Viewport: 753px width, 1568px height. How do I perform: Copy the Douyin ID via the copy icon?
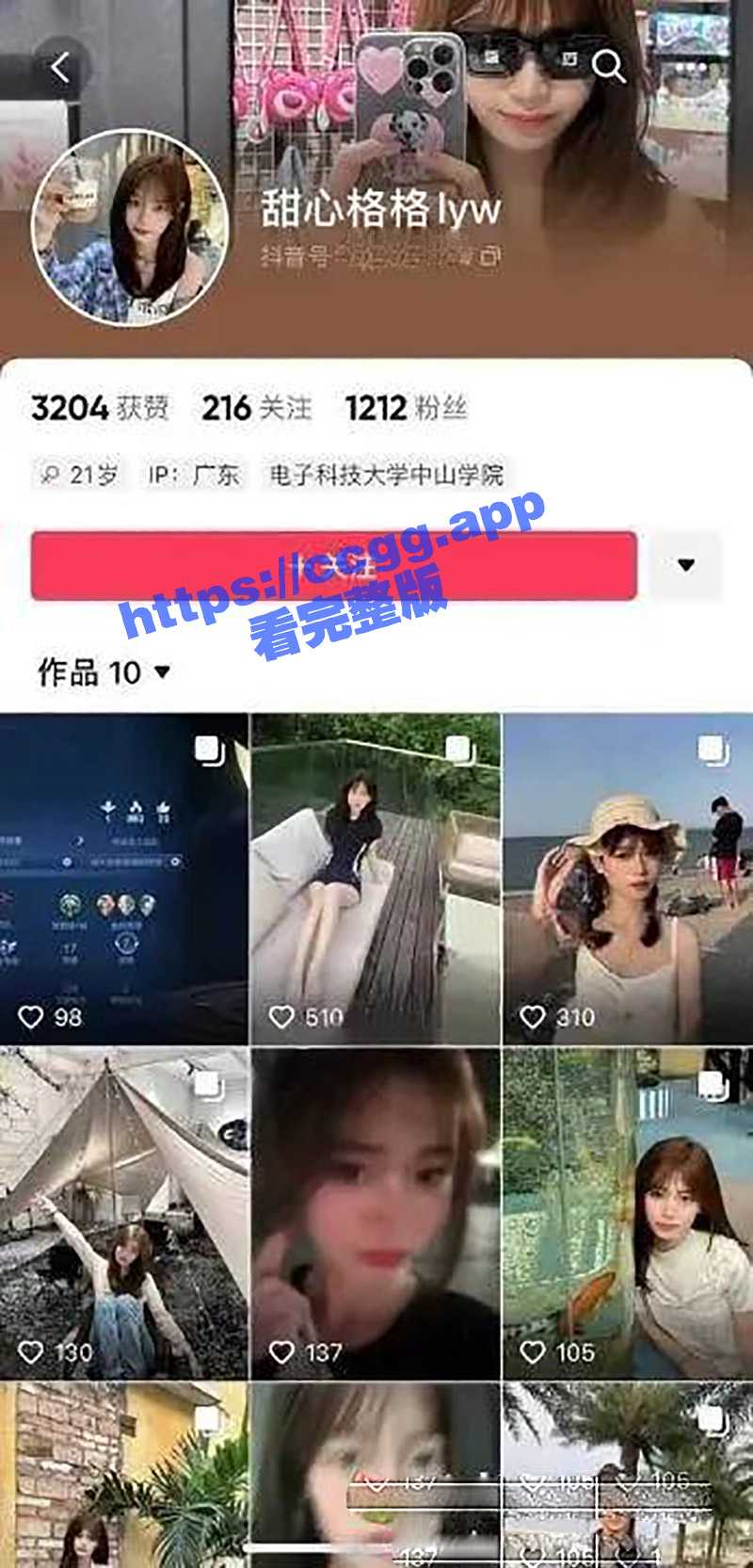pyautogui.click(x=489, y=256)
